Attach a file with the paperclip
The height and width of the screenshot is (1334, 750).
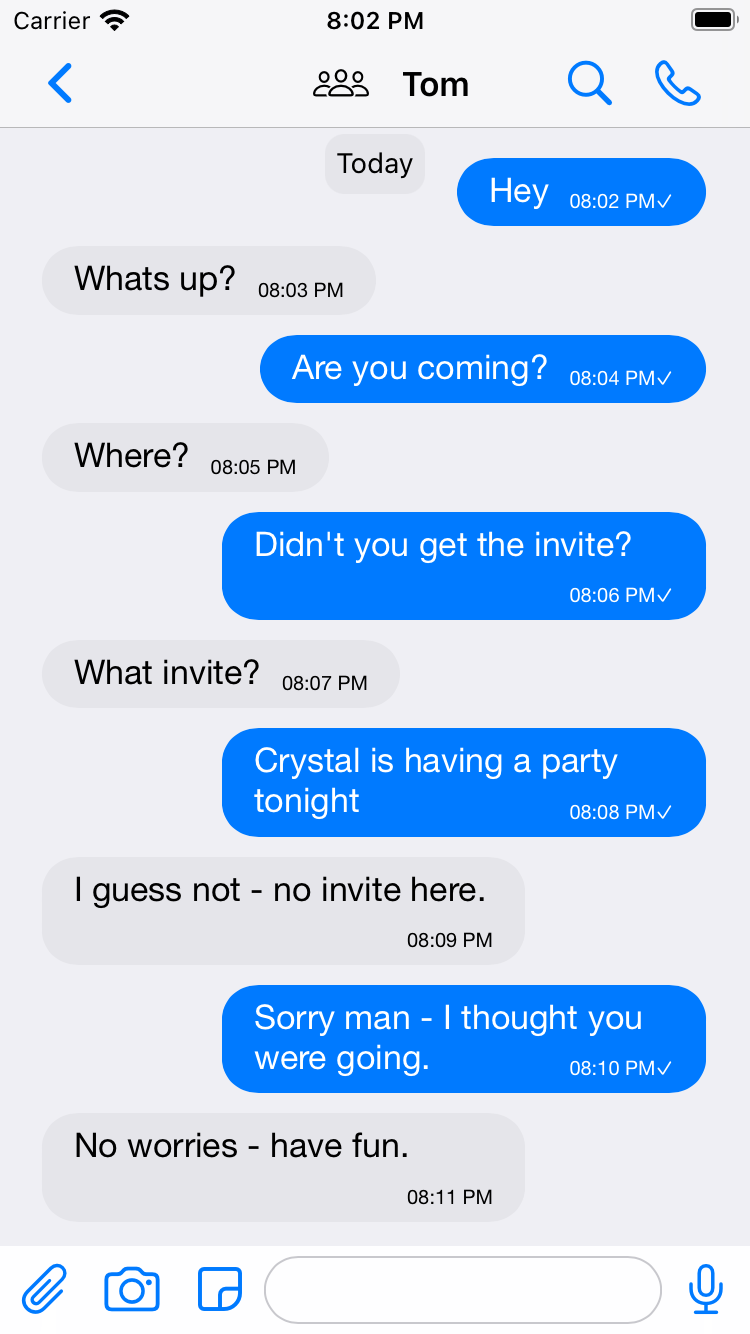45,1289
